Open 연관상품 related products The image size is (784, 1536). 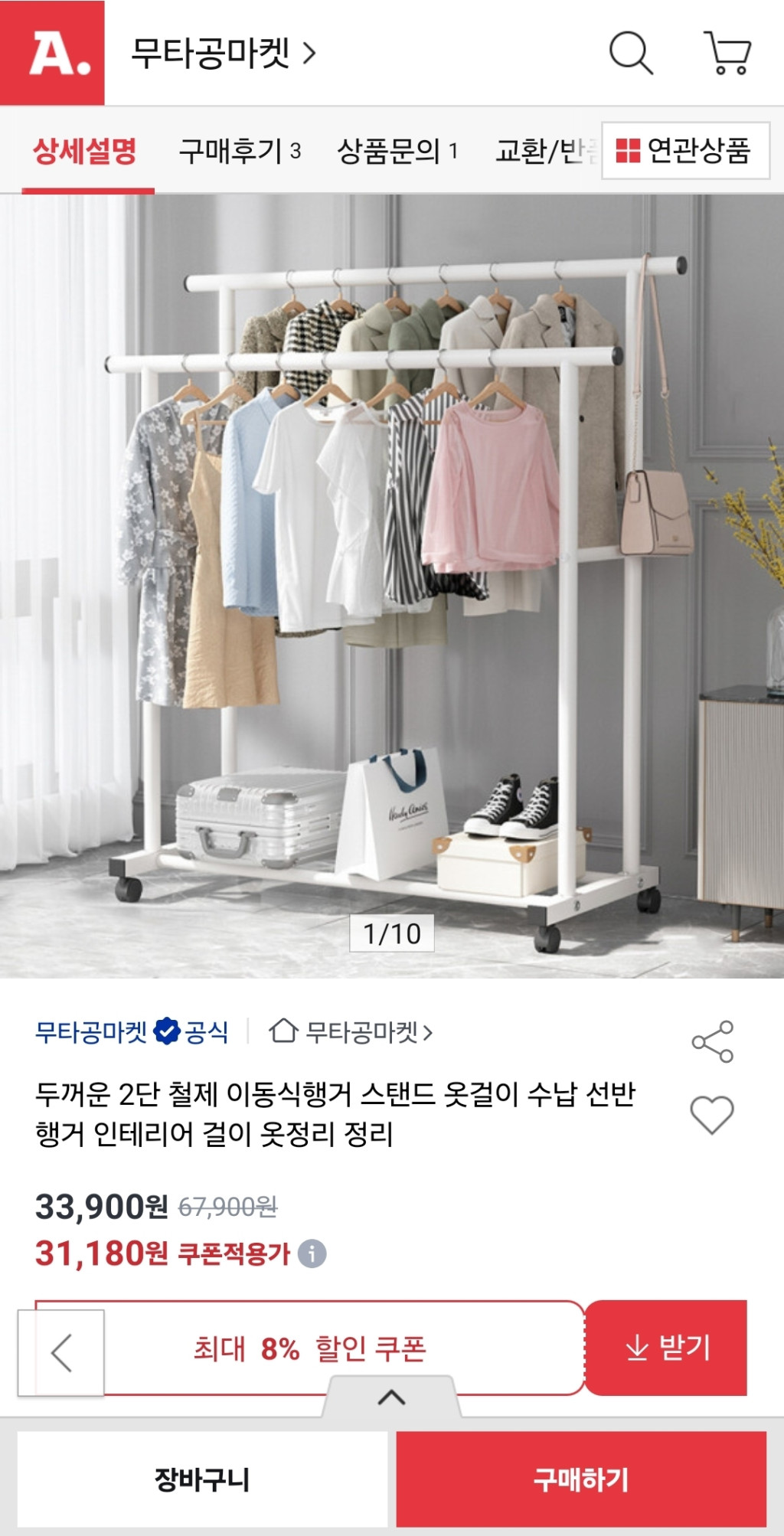[684, 150]
